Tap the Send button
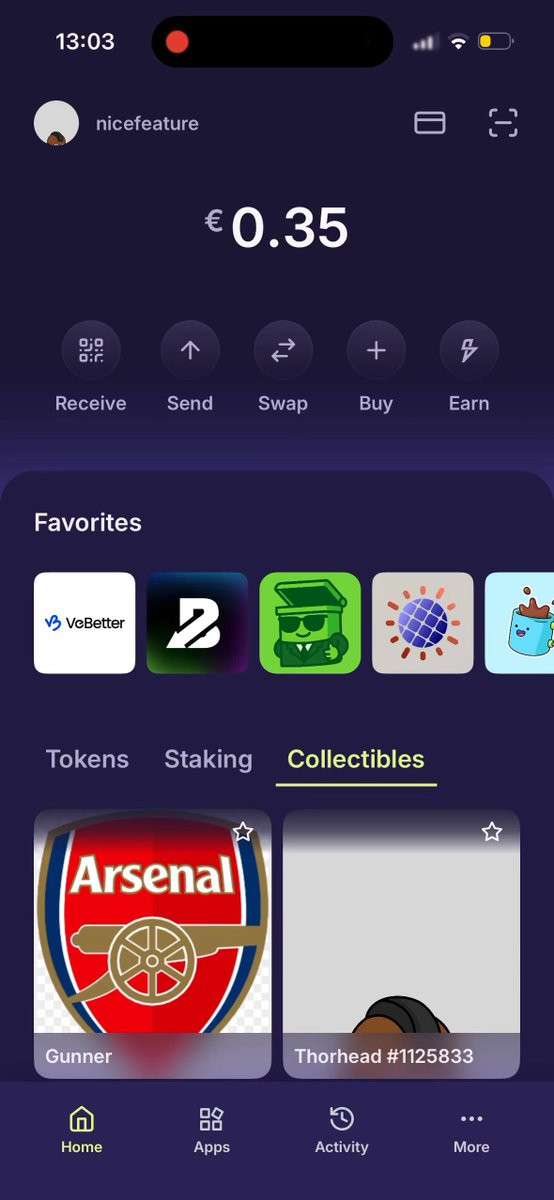554x1200 pixels. [190, 367]
